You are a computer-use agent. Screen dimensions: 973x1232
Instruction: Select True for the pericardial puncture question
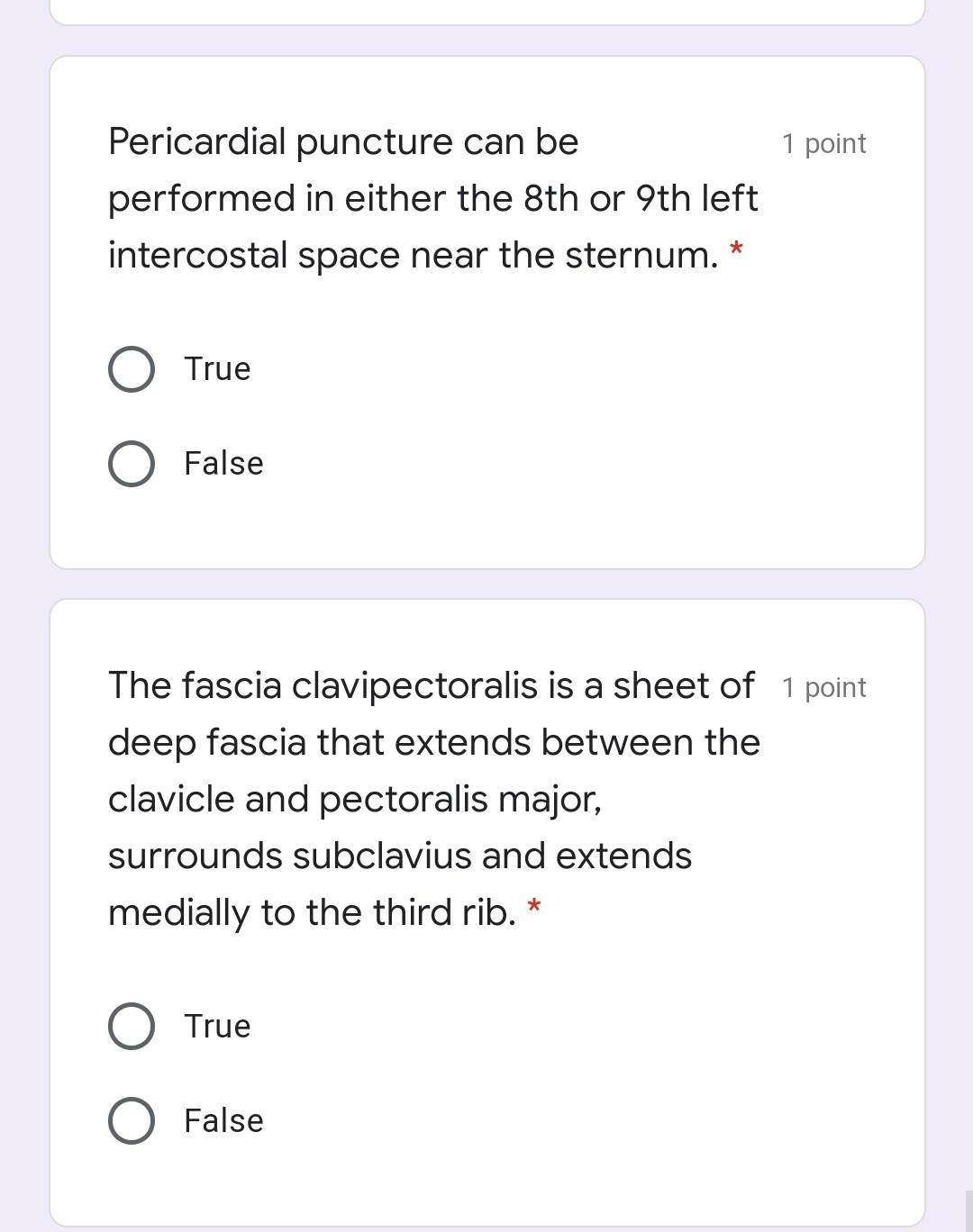pos(132,369)
